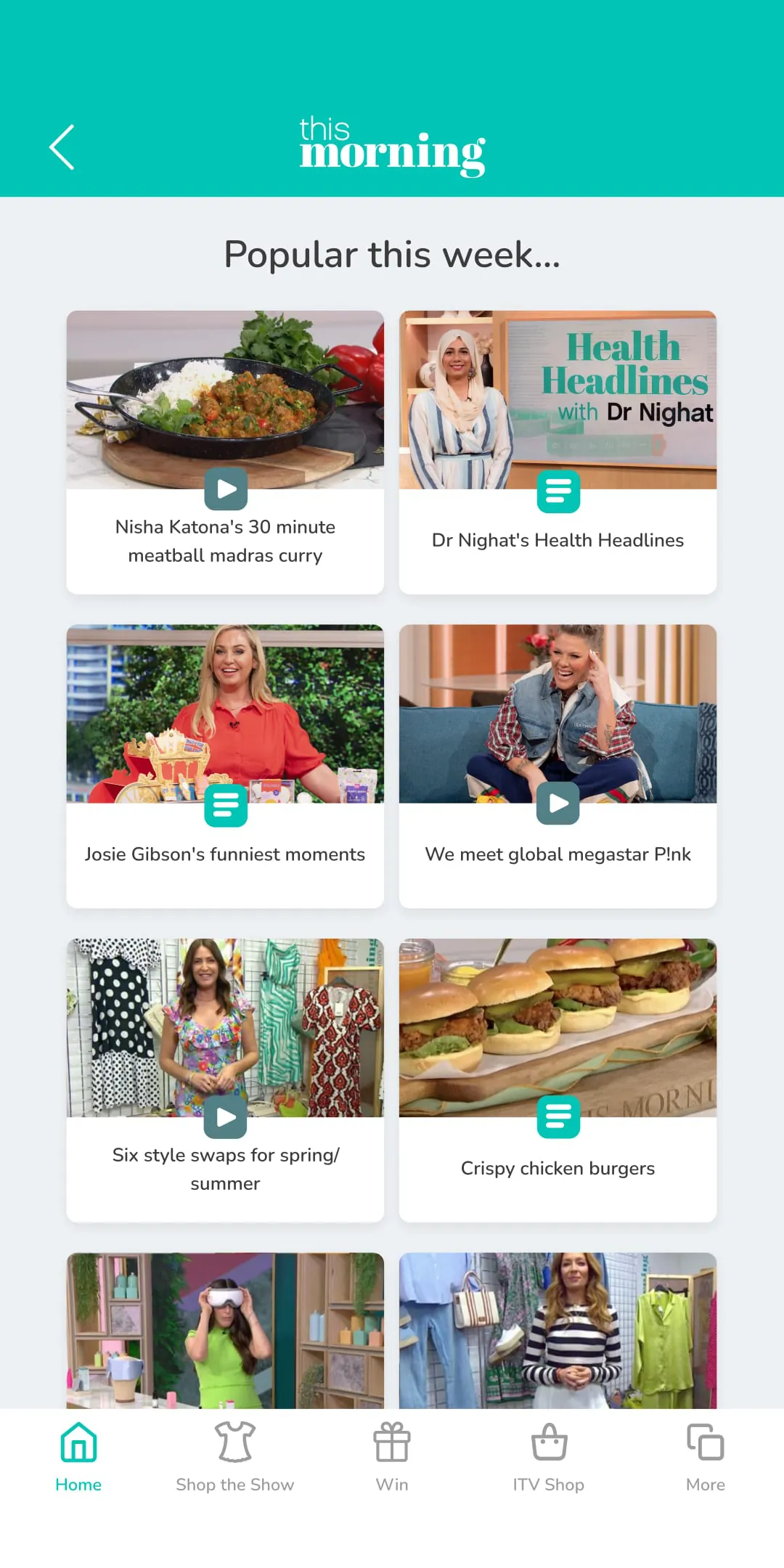
Task: Watch We meet global megastar P!nk
Action: [558, 766]
